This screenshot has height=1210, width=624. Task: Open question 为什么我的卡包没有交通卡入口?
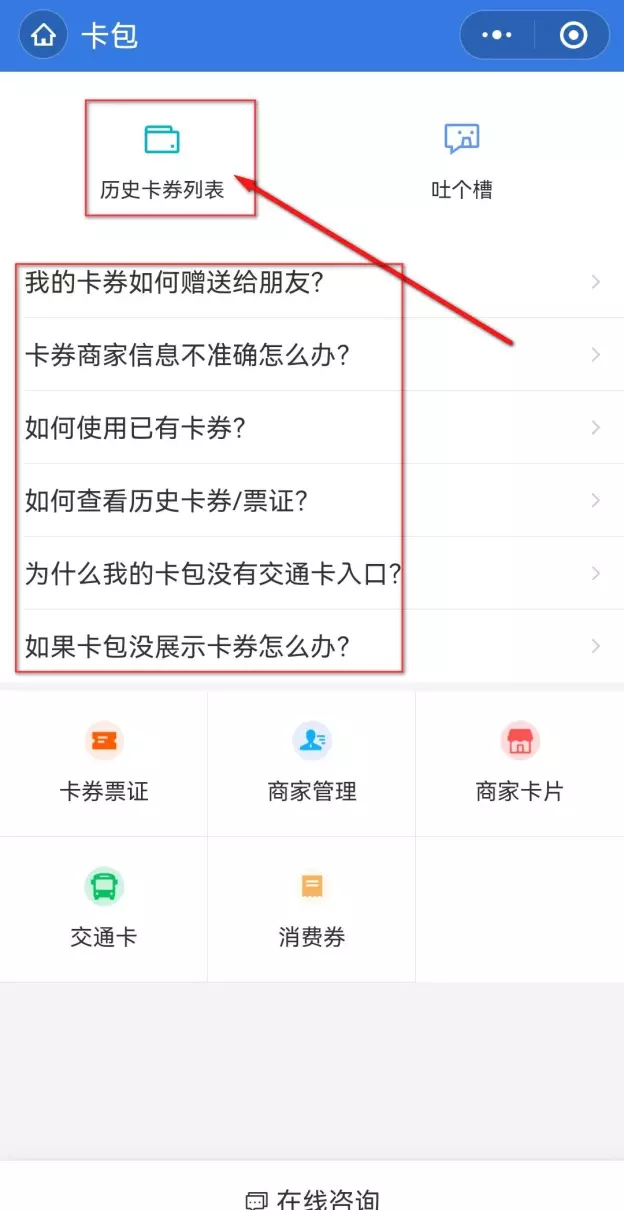312,573
